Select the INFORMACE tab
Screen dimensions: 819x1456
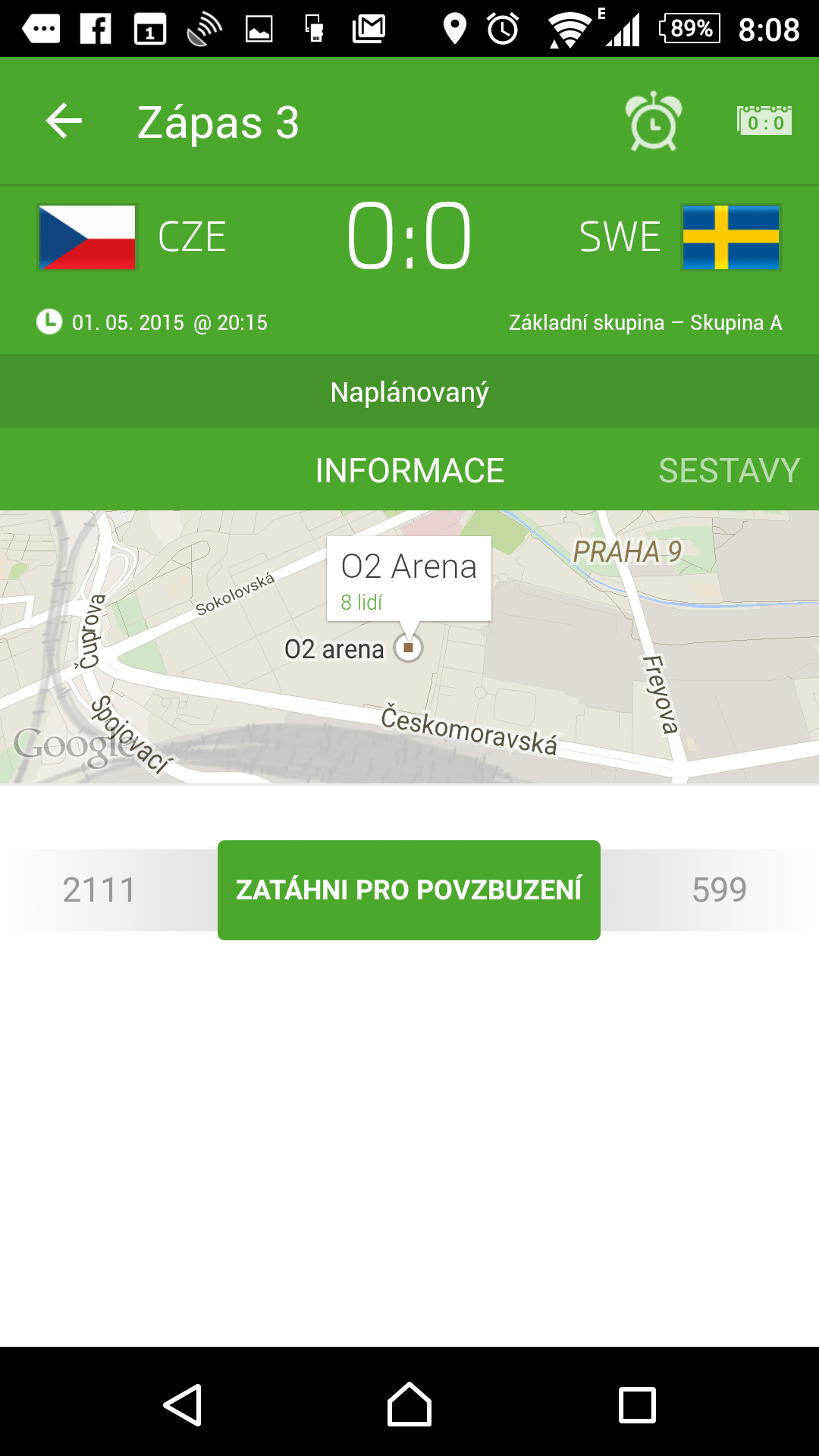[409, 470]
